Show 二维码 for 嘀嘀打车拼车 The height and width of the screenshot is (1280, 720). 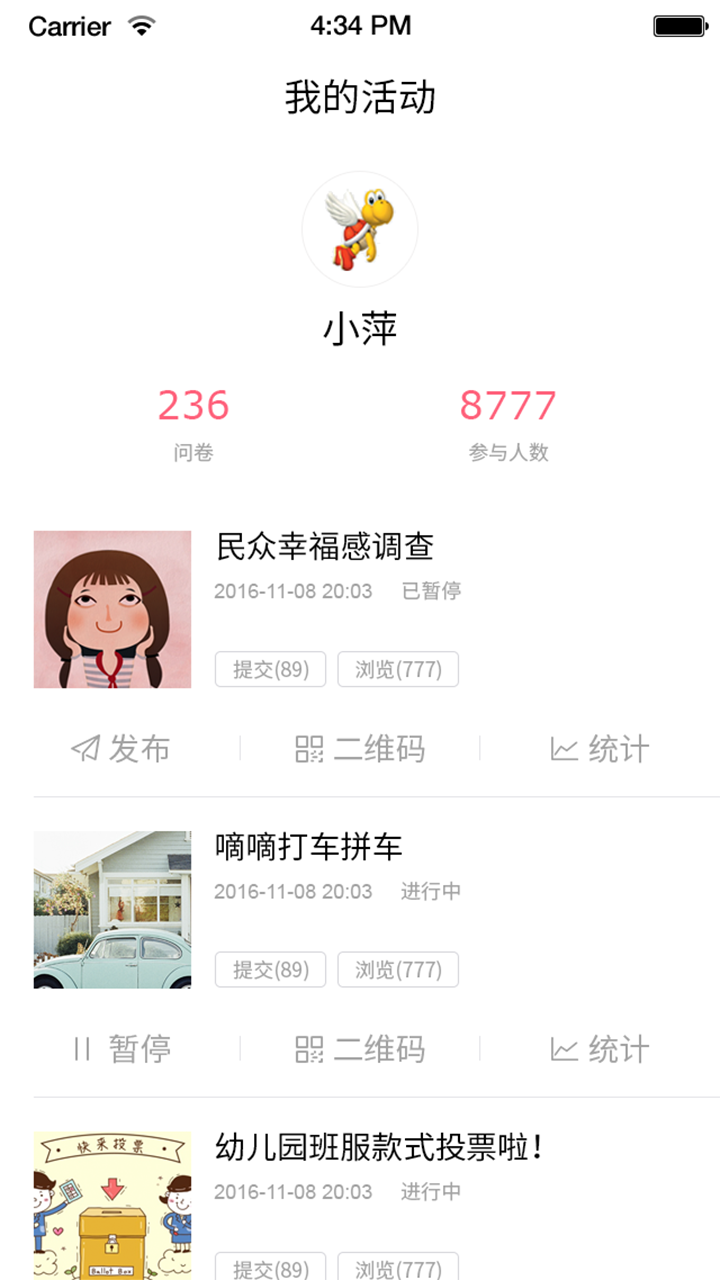pyautogui.click(x=360, y=1049)
